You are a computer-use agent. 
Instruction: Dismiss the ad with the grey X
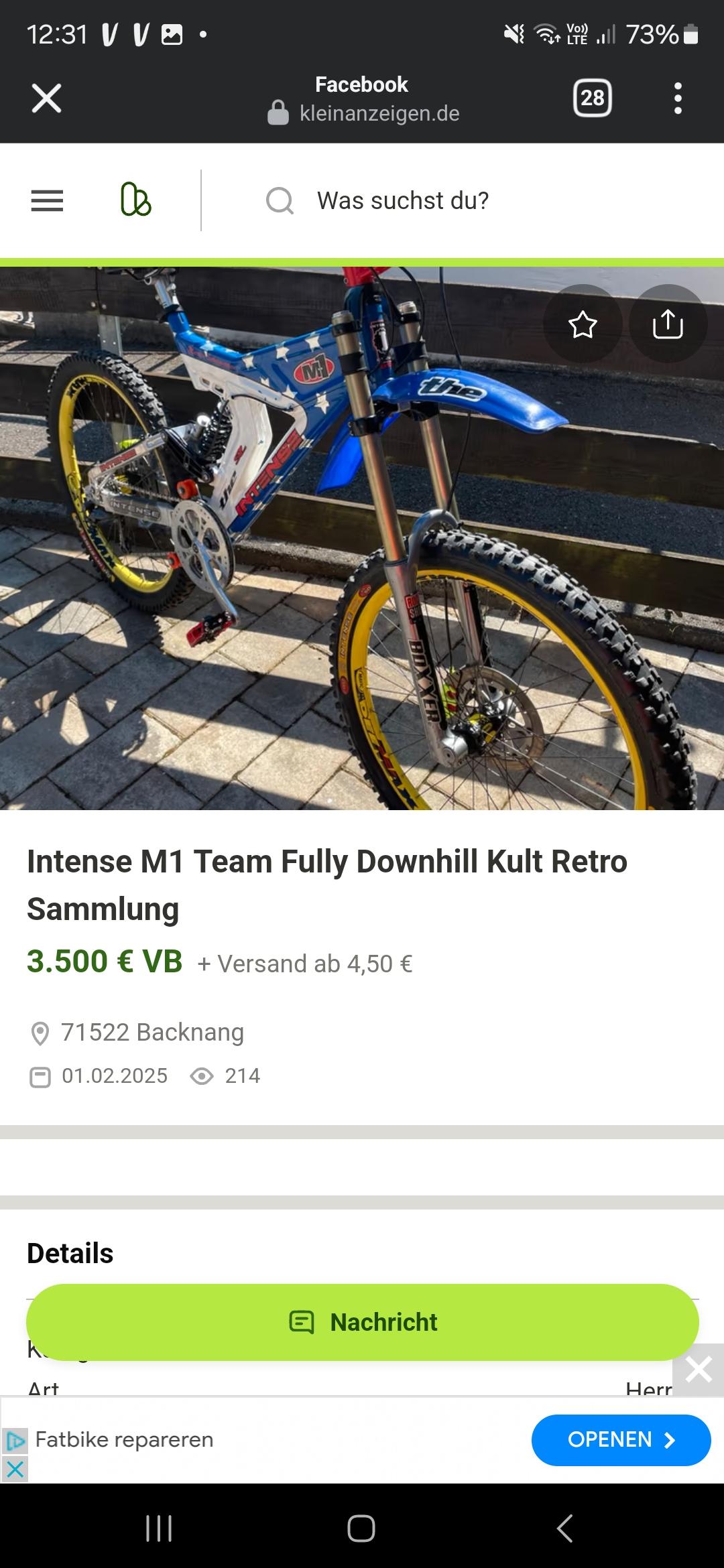pyautogui.click(x=699, y=1370)
